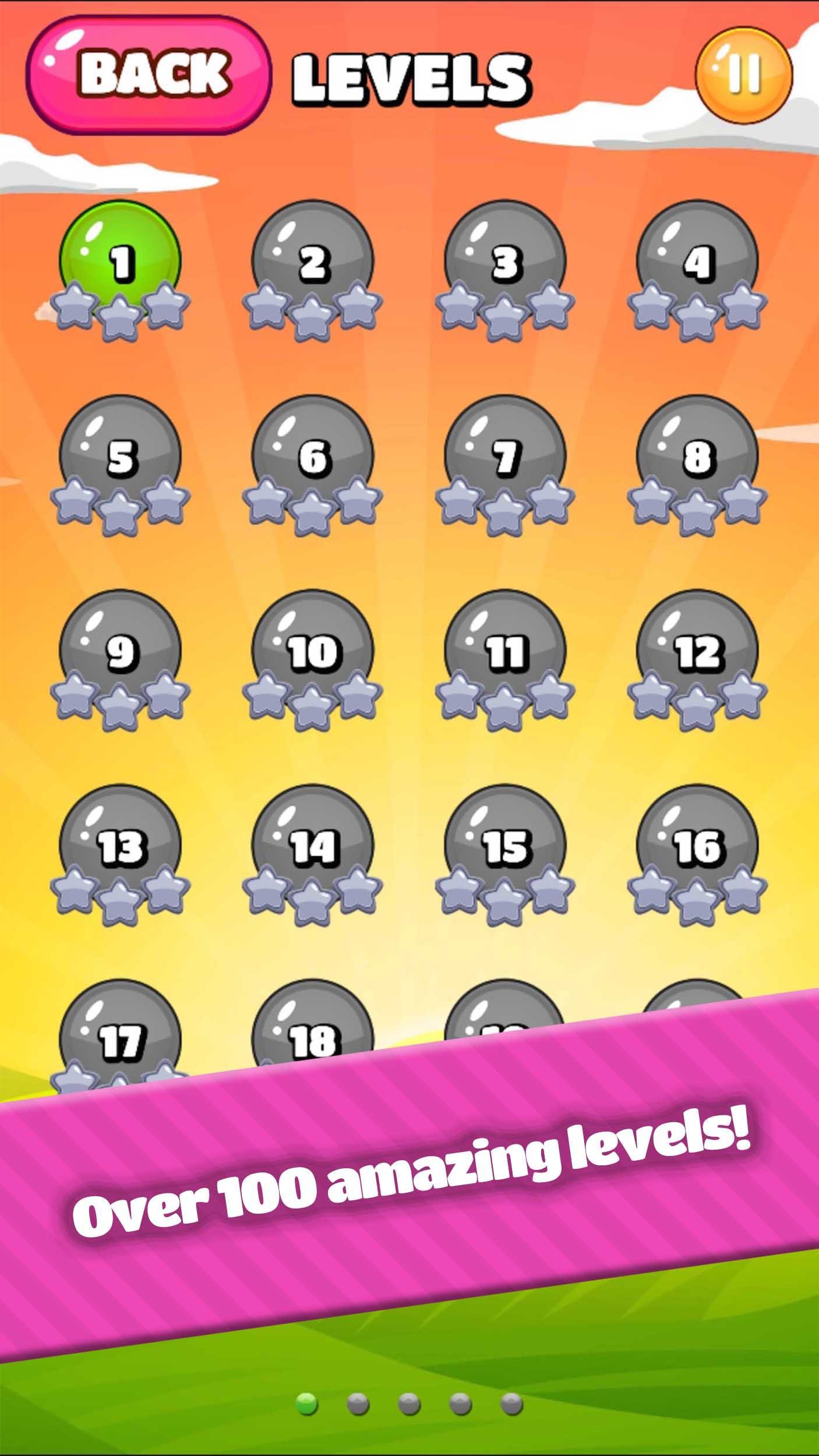The width and height of the screenshot is (819, 1456).
Task: Choose level 12
Action: click(x=697, y=651)
